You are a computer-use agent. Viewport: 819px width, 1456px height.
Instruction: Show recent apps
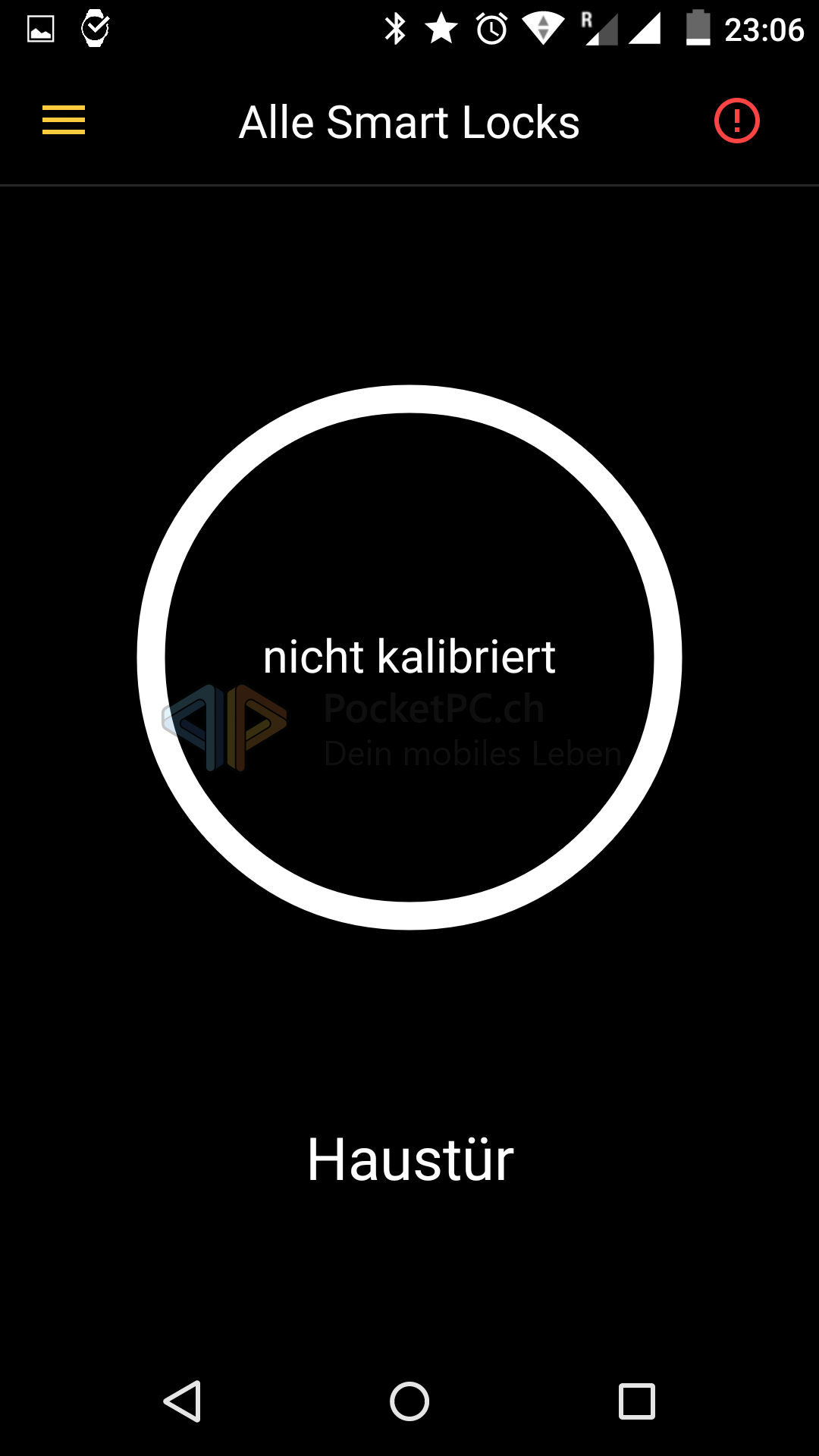coord(636,1401)
